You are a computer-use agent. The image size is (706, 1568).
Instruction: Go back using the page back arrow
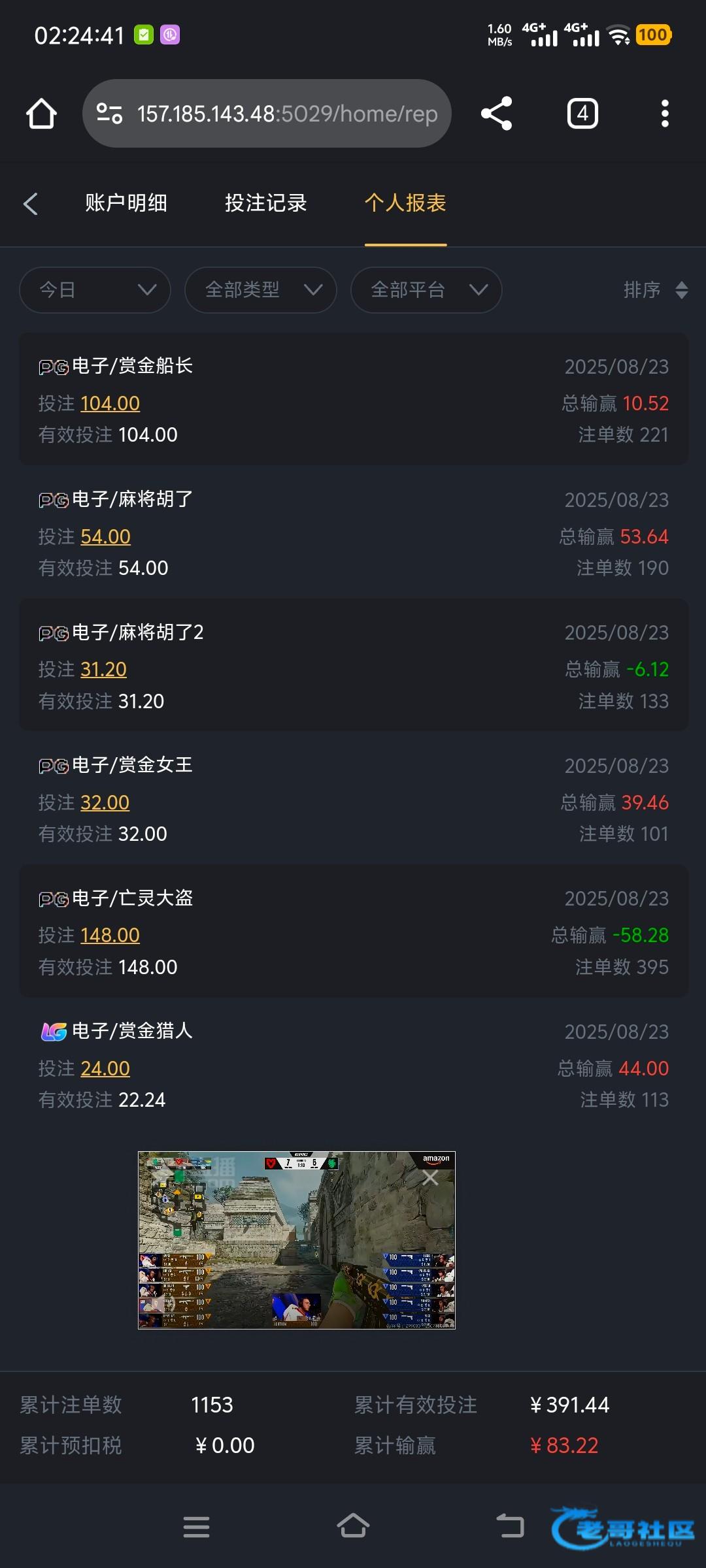pos(31,203)
